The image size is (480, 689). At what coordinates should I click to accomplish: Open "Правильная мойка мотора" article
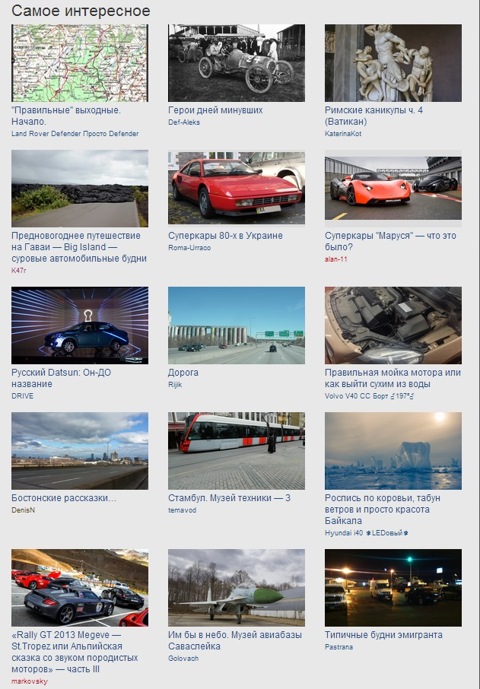pos(393,378)
